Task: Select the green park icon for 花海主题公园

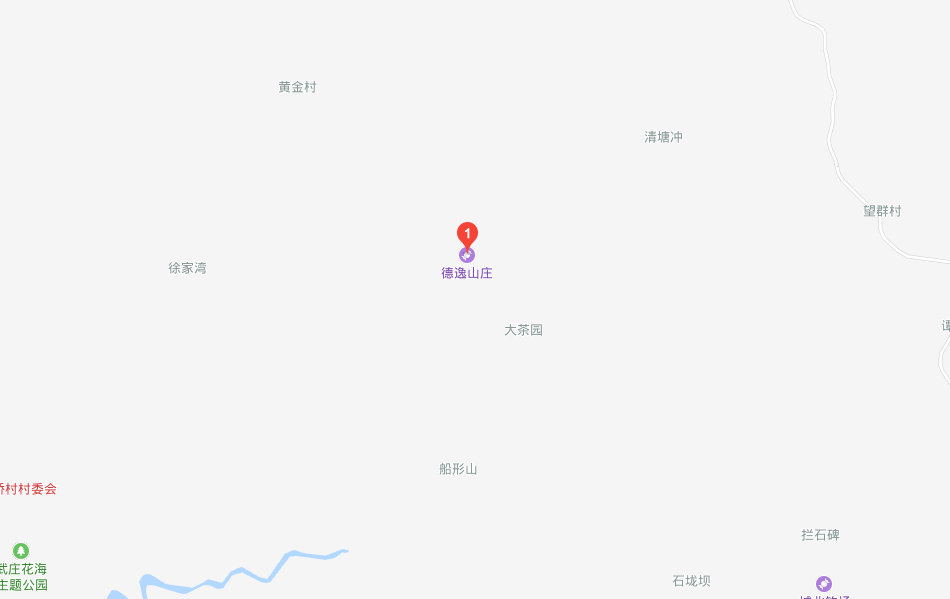Action: (21, 551)
